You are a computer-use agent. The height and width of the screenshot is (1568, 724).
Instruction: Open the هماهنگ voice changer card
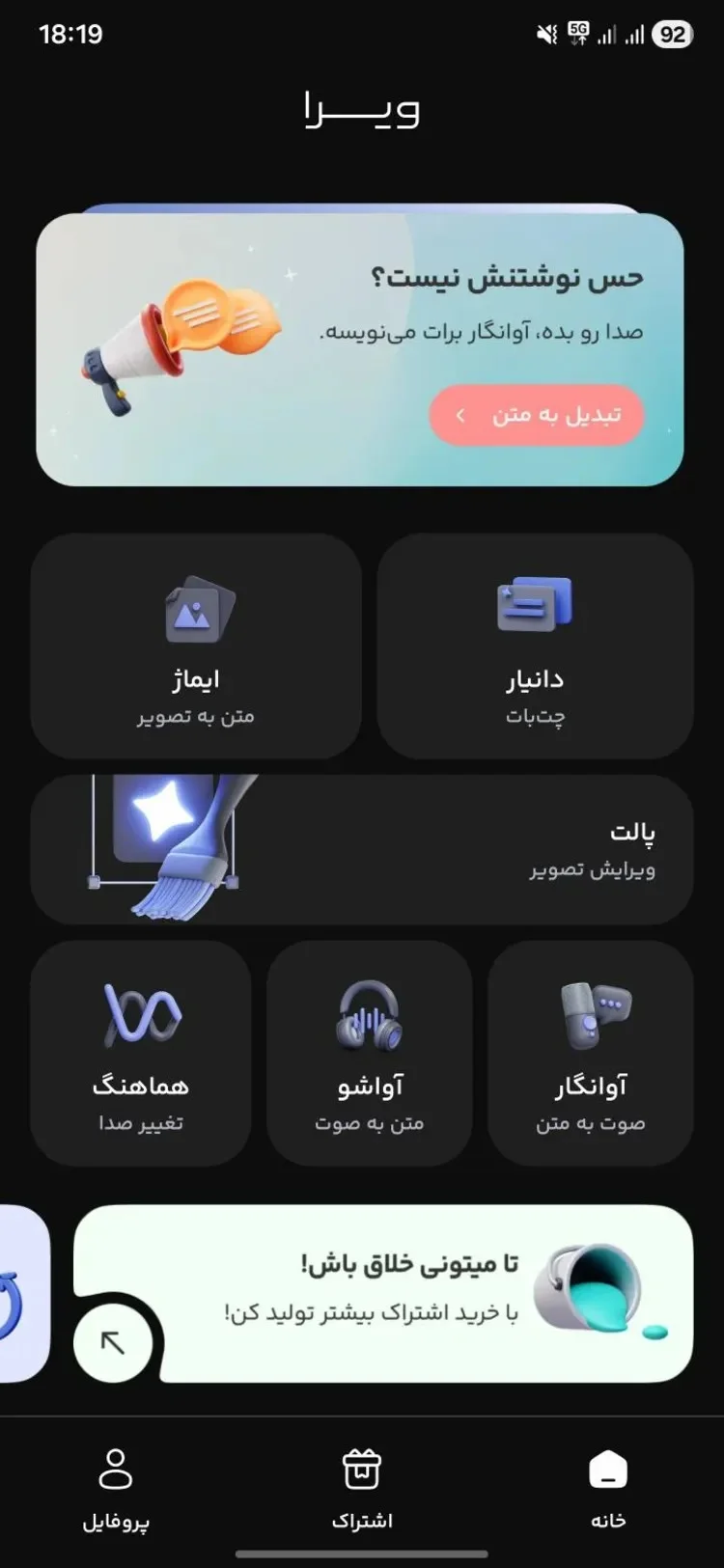click(141, 1054)
